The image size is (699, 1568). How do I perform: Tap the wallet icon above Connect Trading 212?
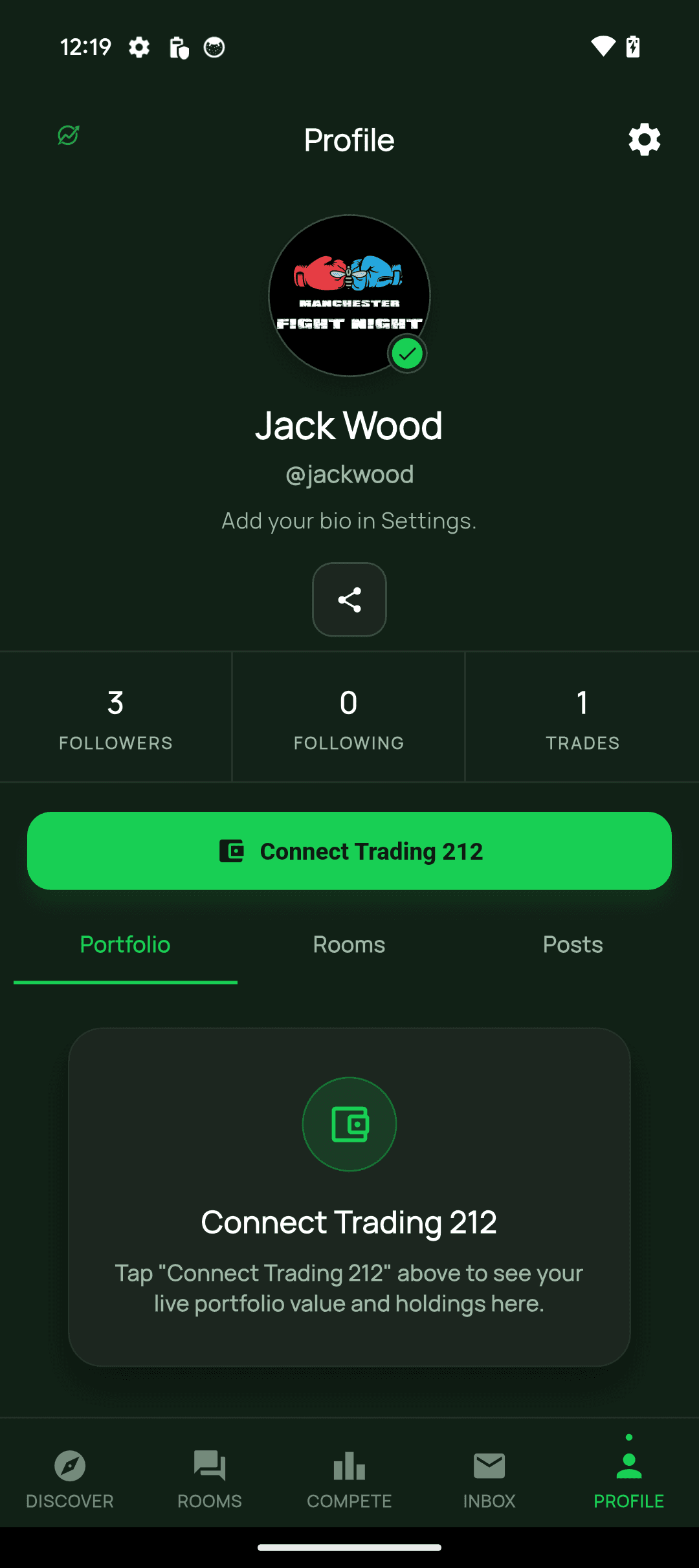point(349,1124)
